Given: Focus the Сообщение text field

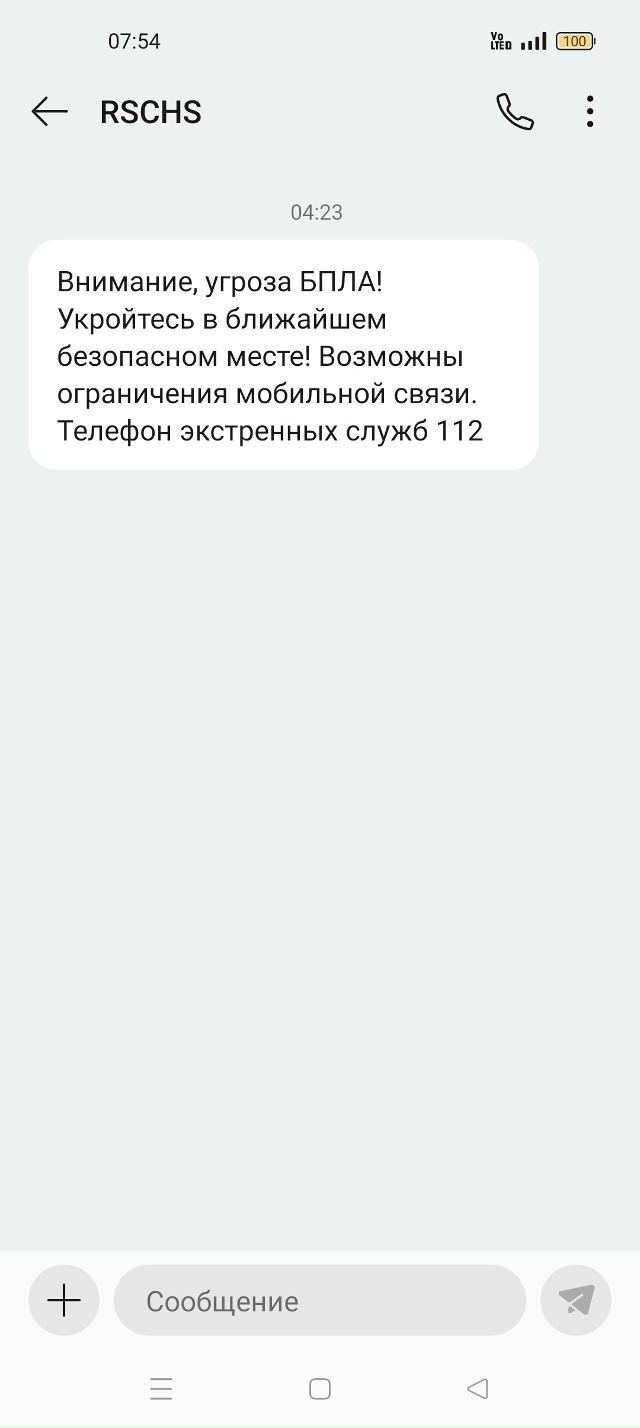Looking at the screenshot, I should [x=320, y=1300].
